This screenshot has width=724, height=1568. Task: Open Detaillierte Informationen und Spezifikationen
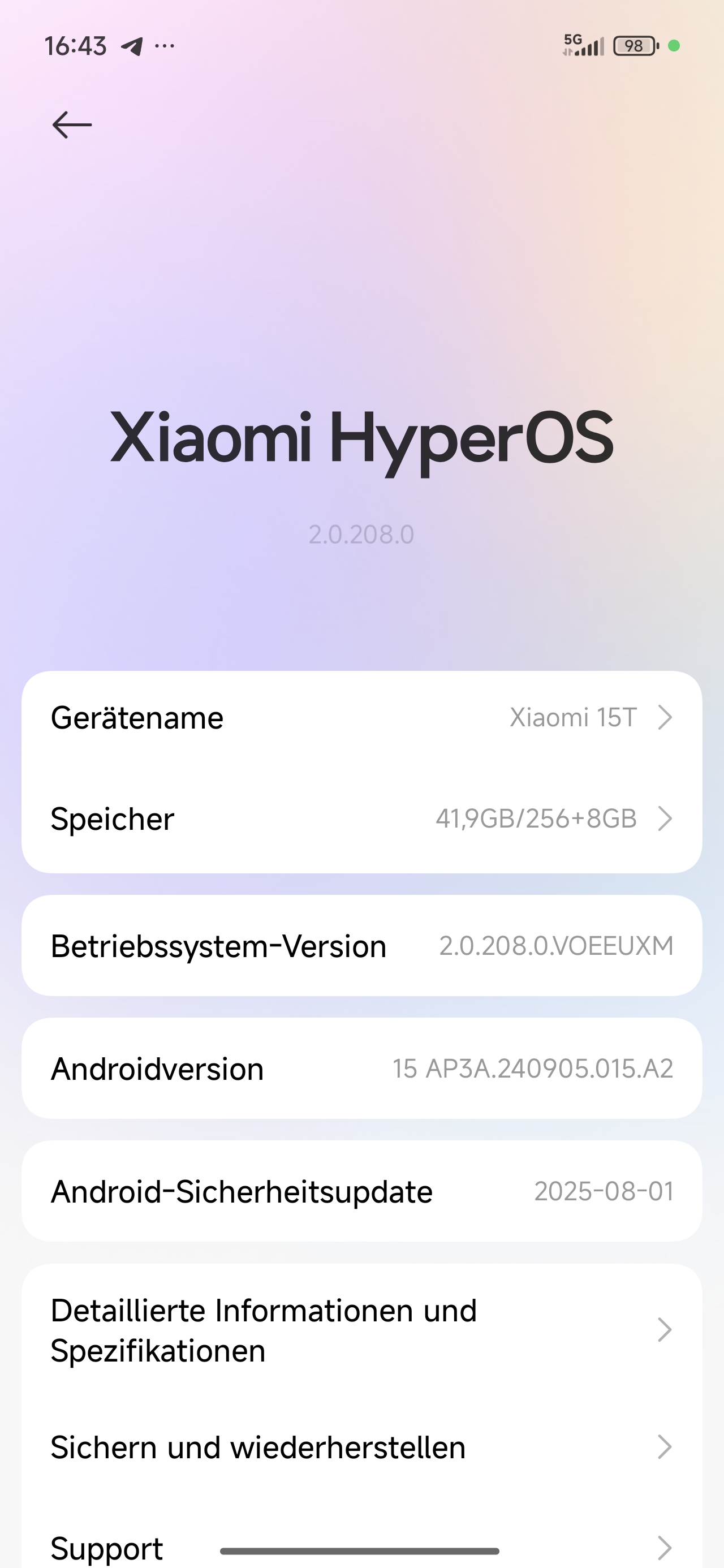(x=361, y=1330)
